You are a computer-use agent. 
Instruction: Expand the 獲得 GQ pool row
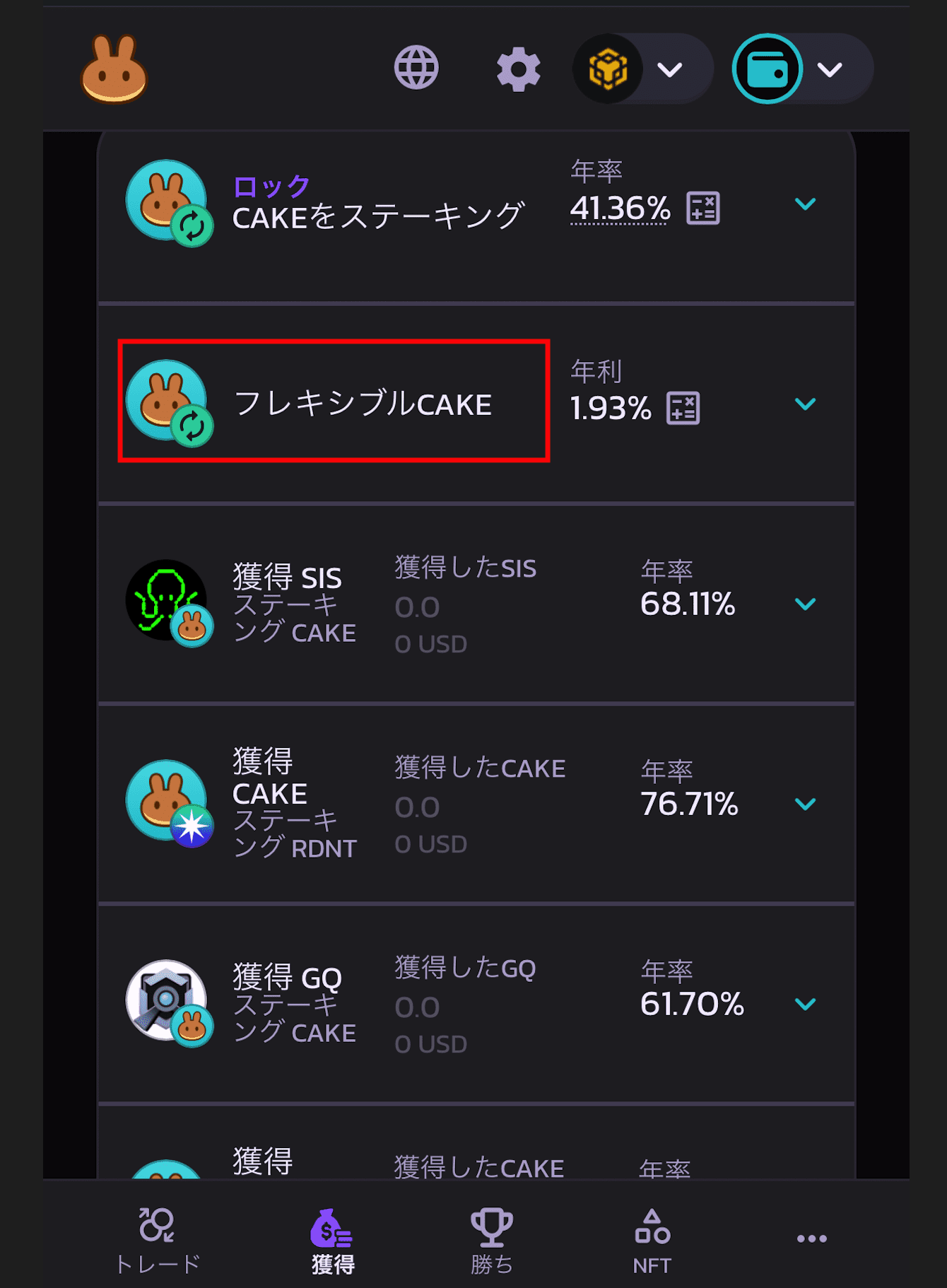805,1004
